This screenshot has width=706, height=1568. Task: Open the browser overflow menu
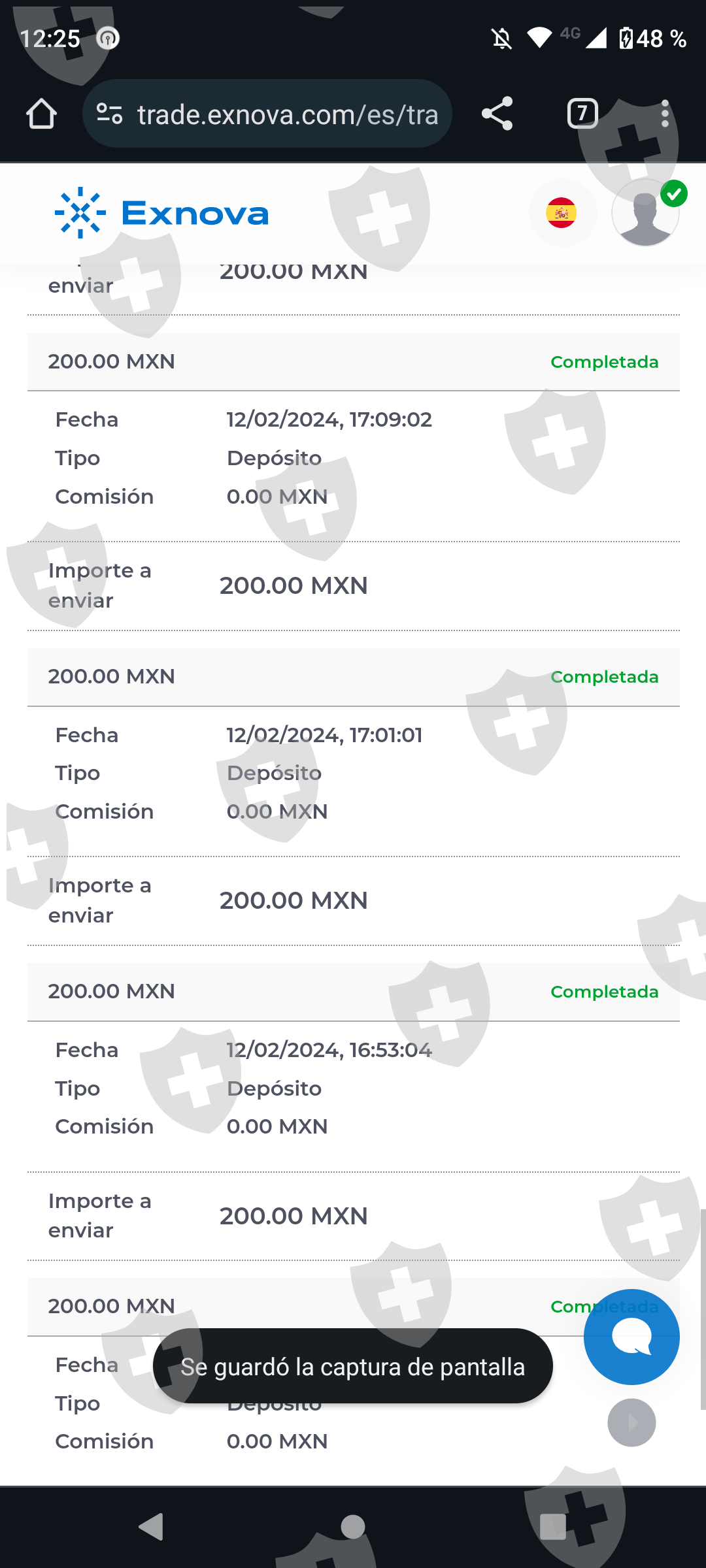point(665,114)
